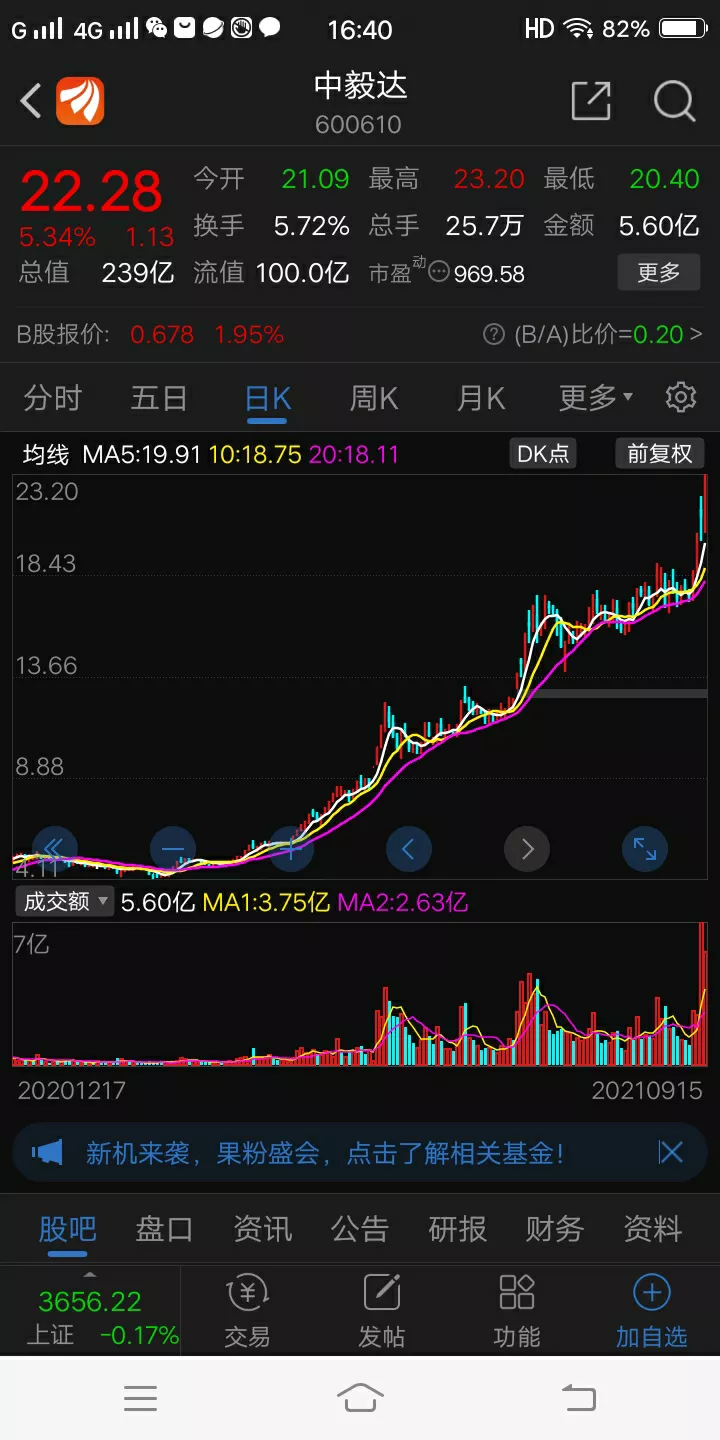Screen dimensions: 720x1440
Task: Go back using the top-left arrow
Action: [x=32, y=101]
